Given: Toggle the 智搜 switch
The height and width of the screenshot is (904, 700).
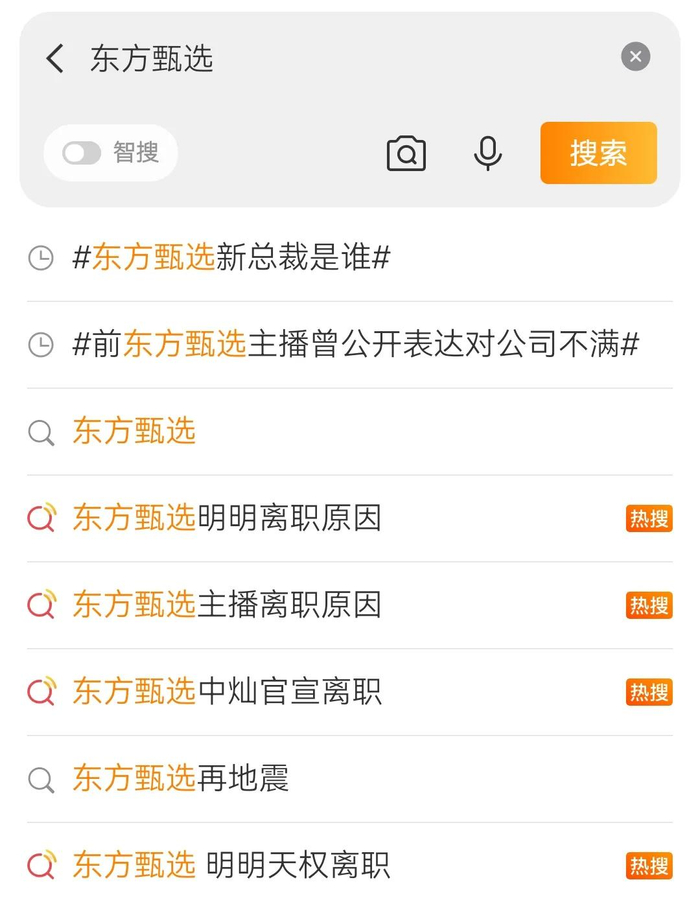Looking at the screenshot, I should pos(82,153).
